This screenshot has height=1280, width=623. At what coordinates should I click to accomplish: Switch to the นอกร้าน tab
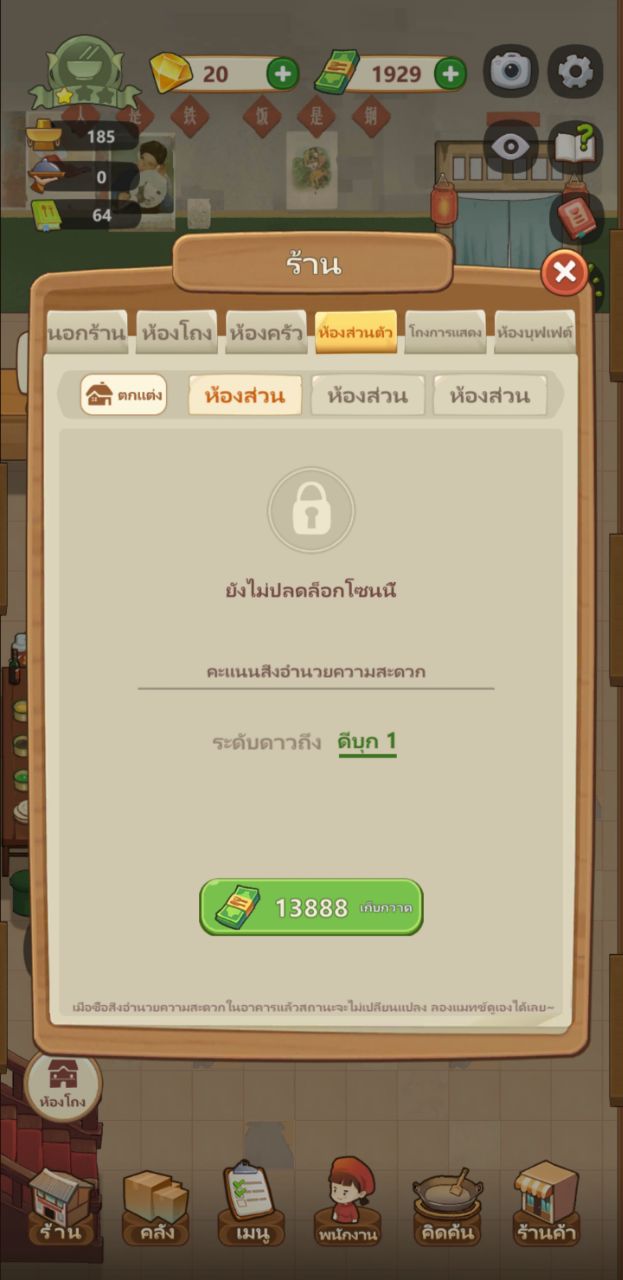click(87, 333)
